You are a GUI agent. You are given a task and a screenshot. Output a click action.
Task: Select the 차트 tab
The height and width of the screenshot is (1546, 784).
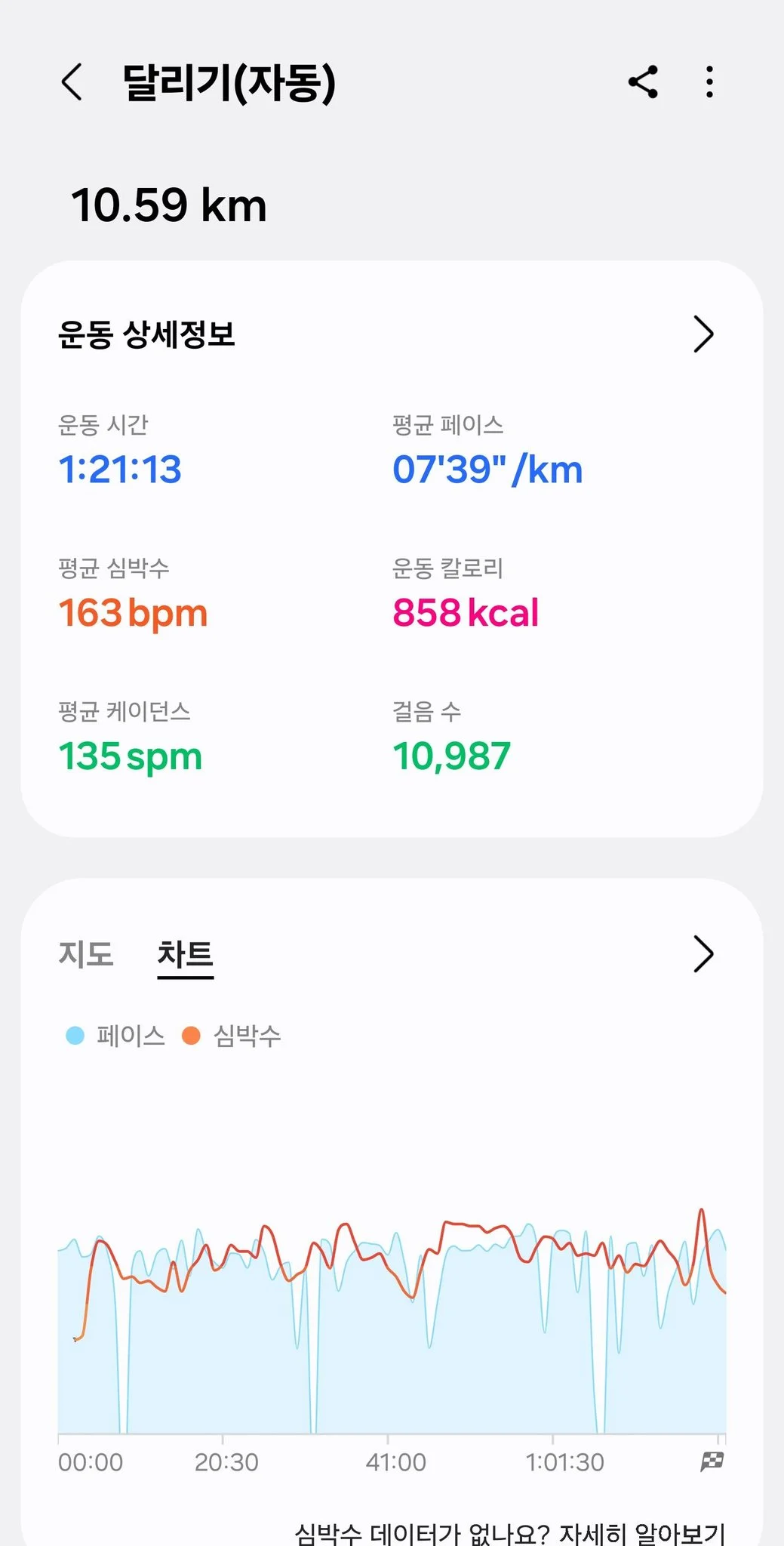185,954
